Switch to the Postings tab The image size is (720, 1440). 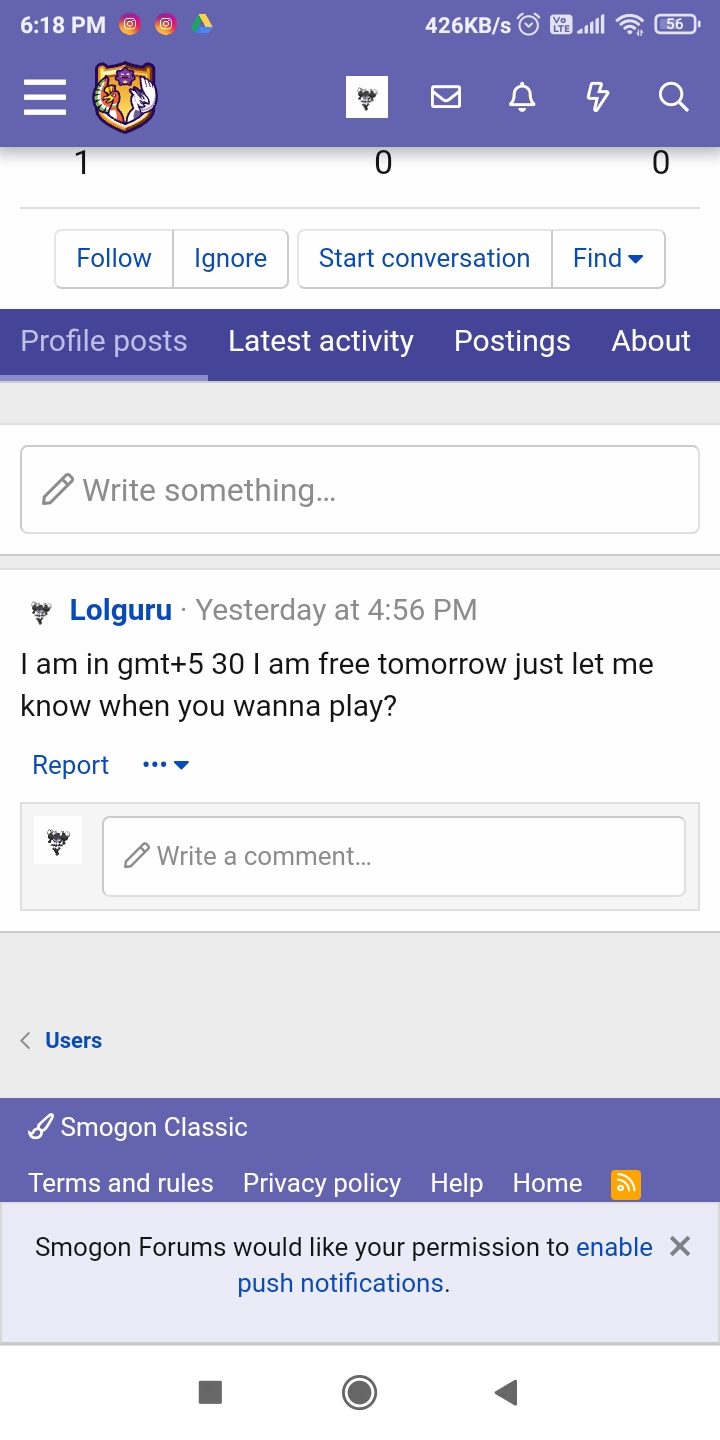512,341
